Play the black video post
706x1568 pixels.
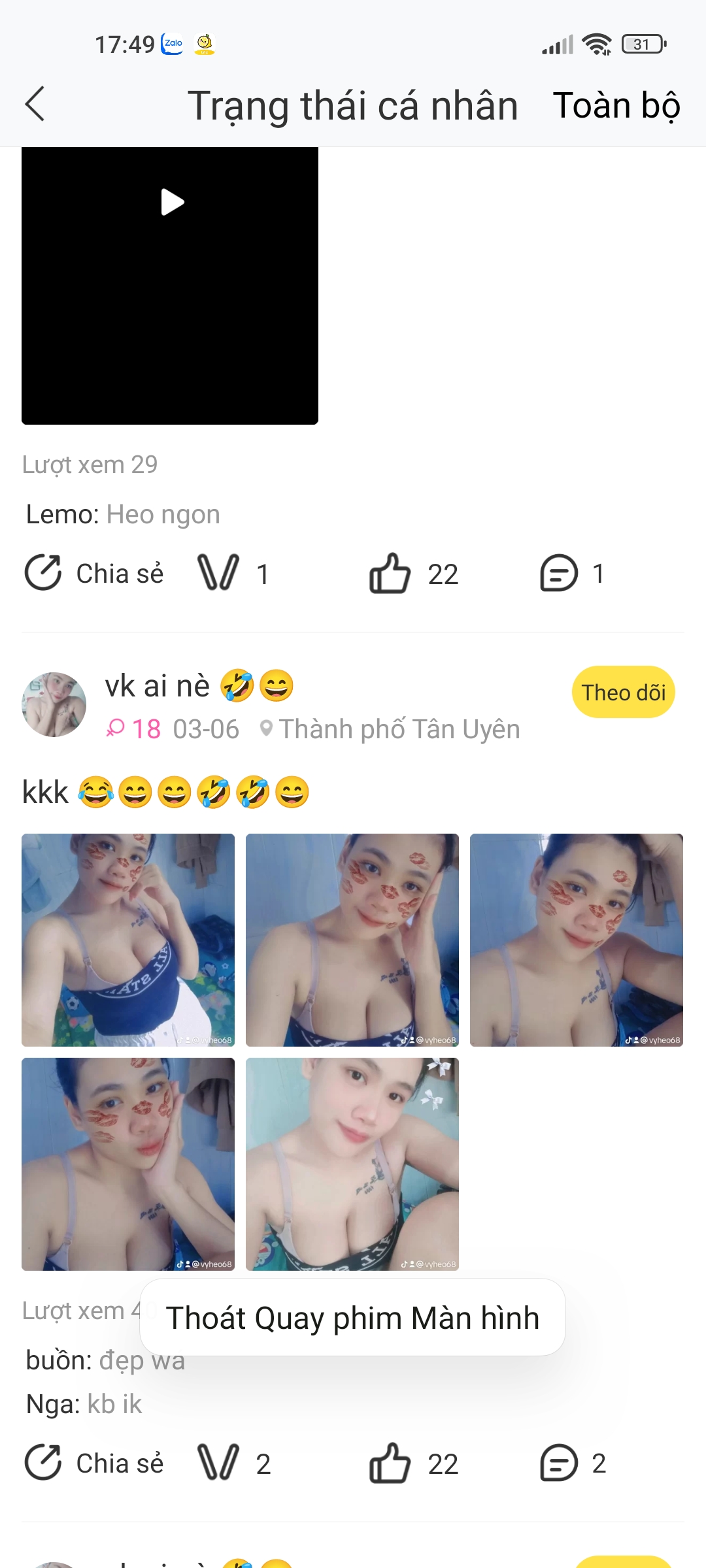pyautogui.click(x=171, y=203)
